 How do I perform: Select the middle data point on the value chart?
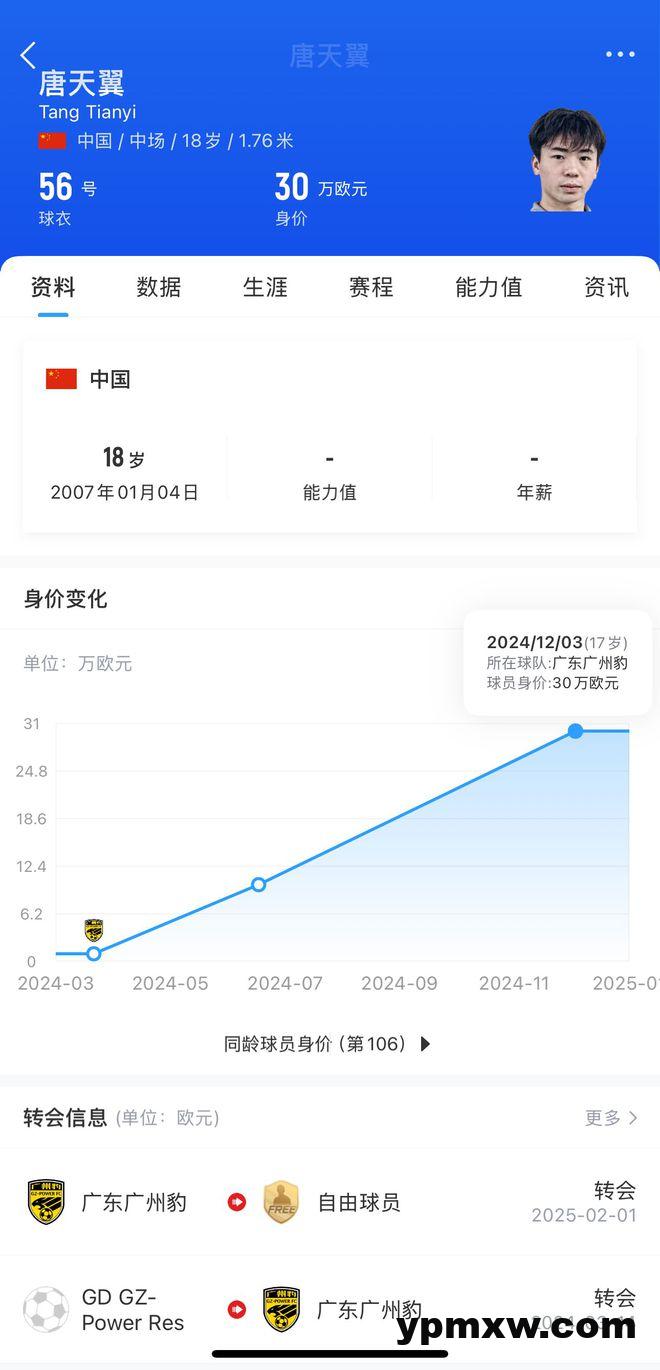click(258, 884)
